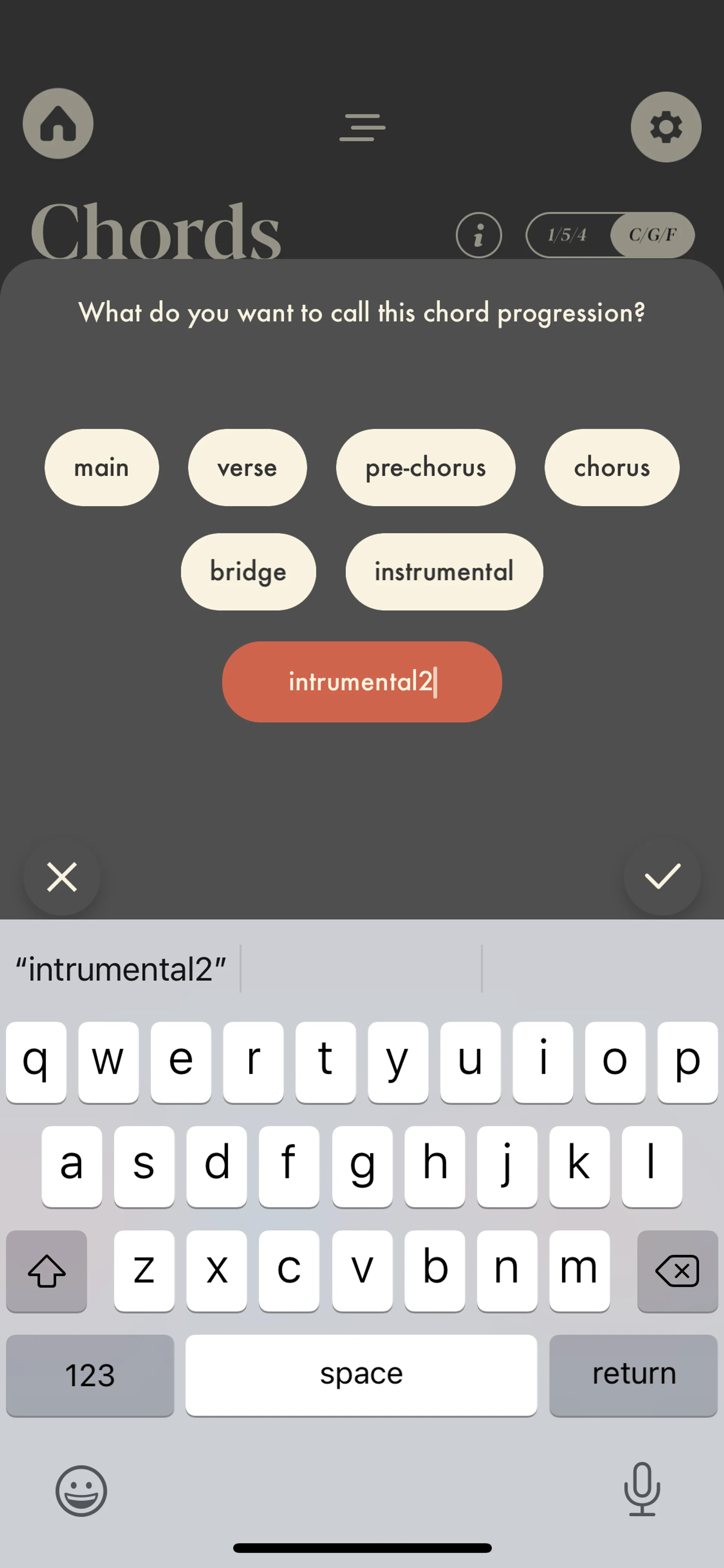
Task: Cancel naming with the X button
Action: pyautogui.click(x=62, y=877)
